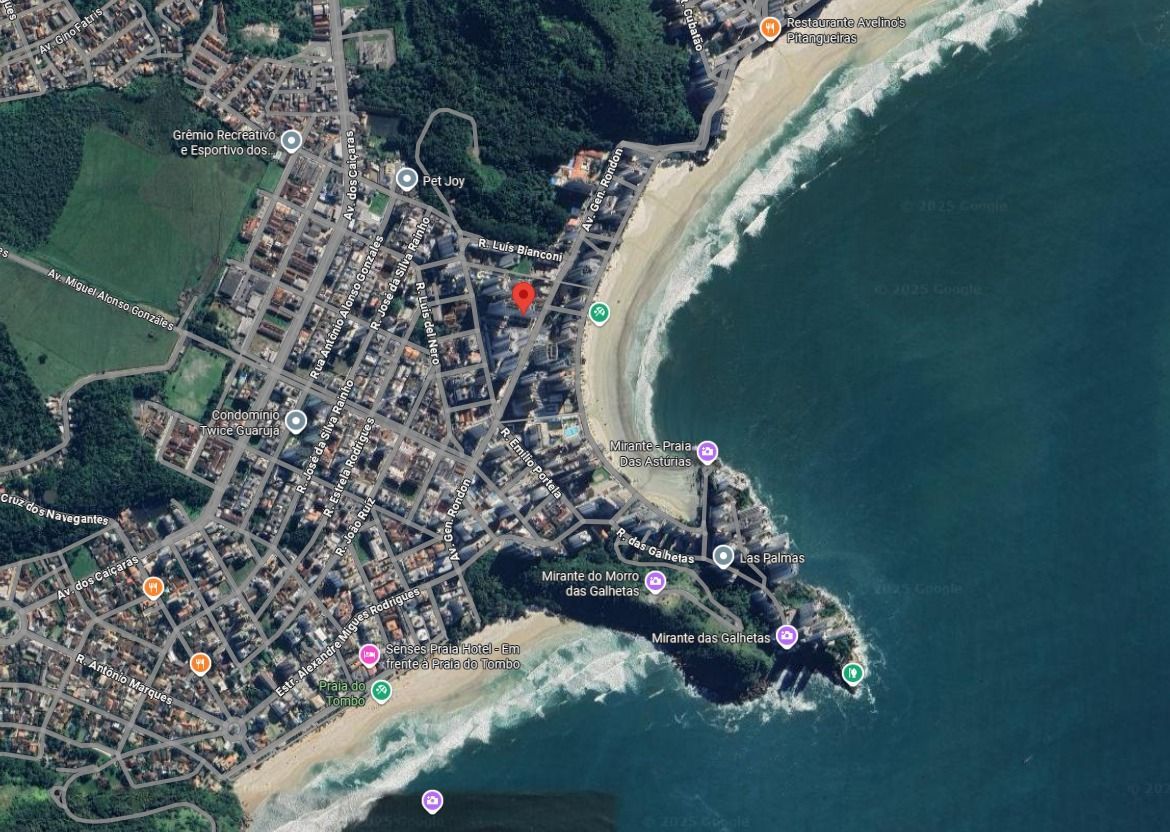Tap the red dropped location pin
The height and width of the screenshot is (832, 1170).
pyautogui.click(x=523, y=297)
